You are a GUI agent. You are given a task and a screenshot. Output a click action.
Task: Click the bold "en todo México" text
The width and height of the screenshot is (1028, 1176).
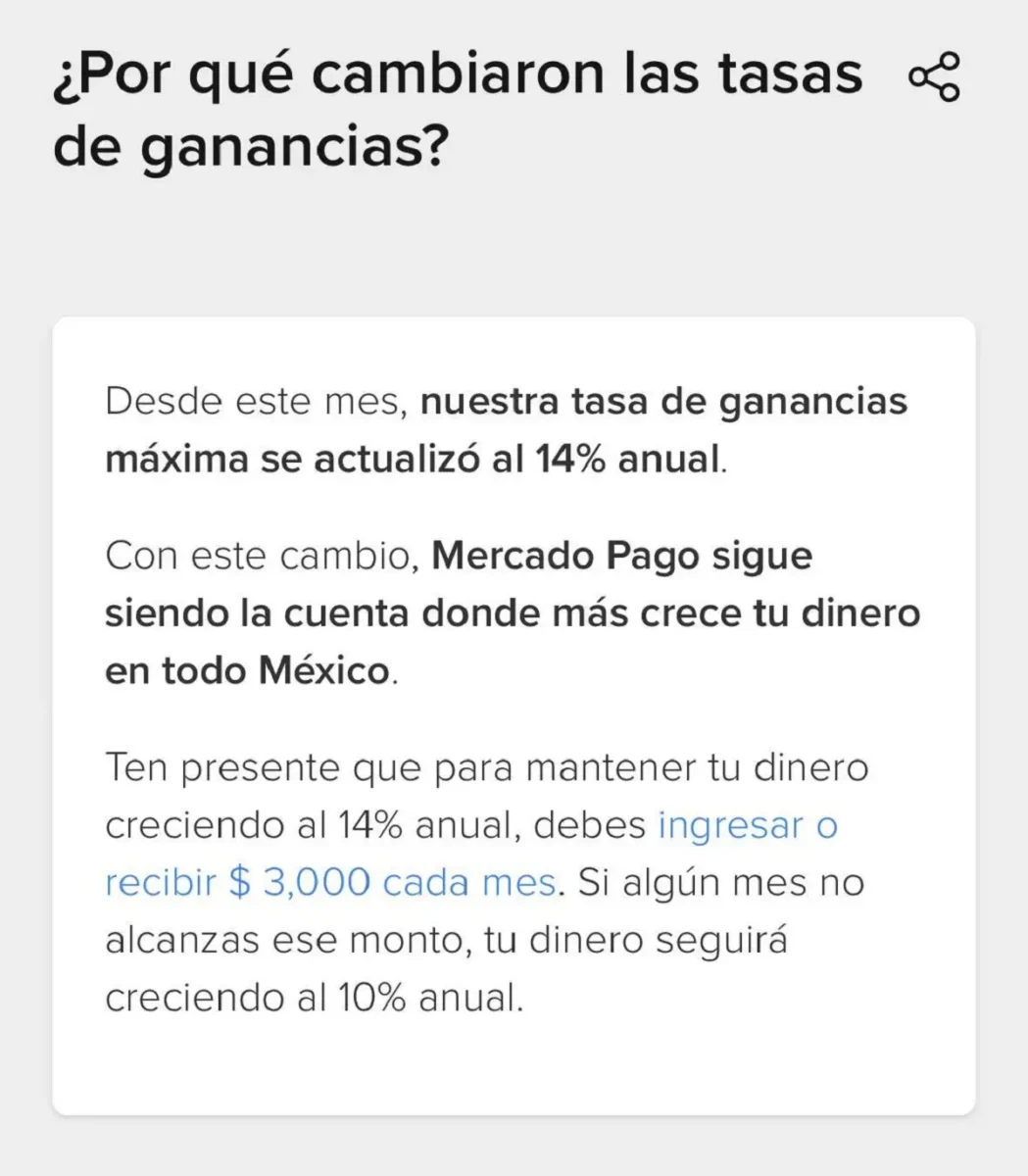click(243, 670)
